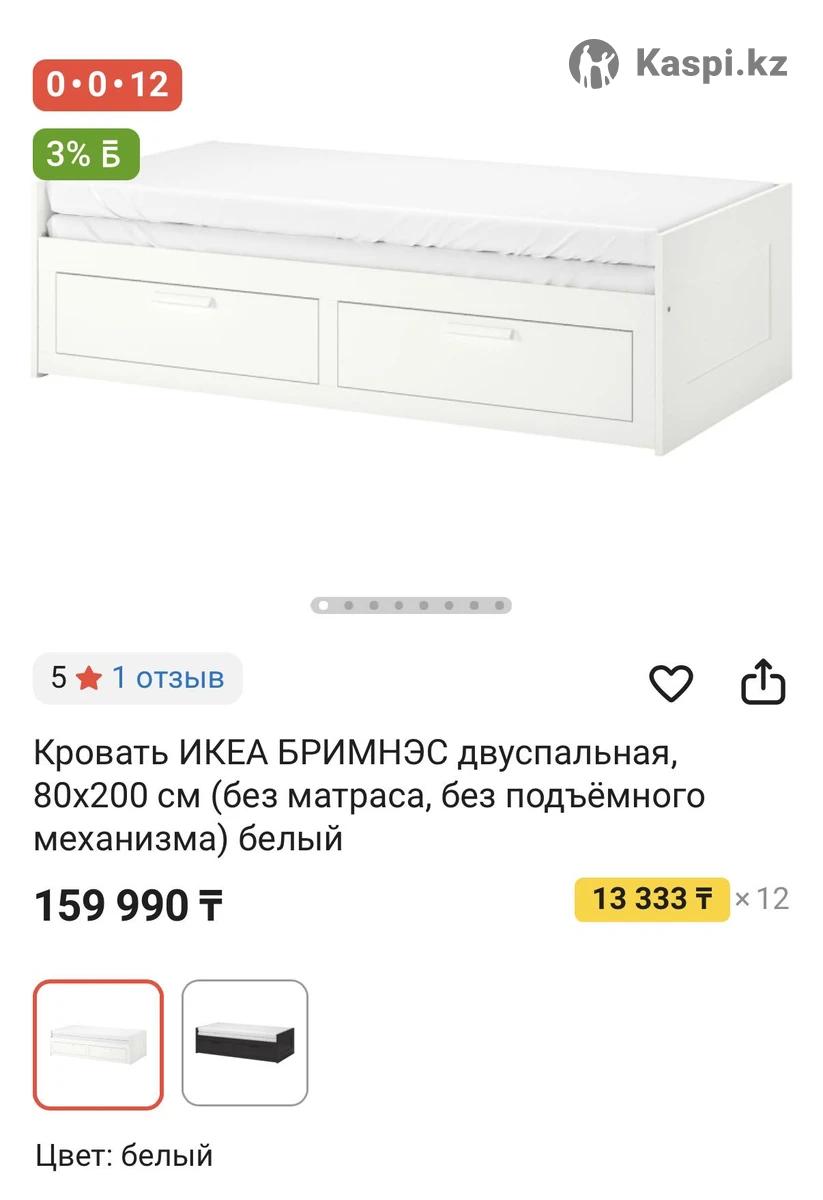Choose the black bed color variant
This screenshot has height=1200, width=823.
tap(245, 1044)
